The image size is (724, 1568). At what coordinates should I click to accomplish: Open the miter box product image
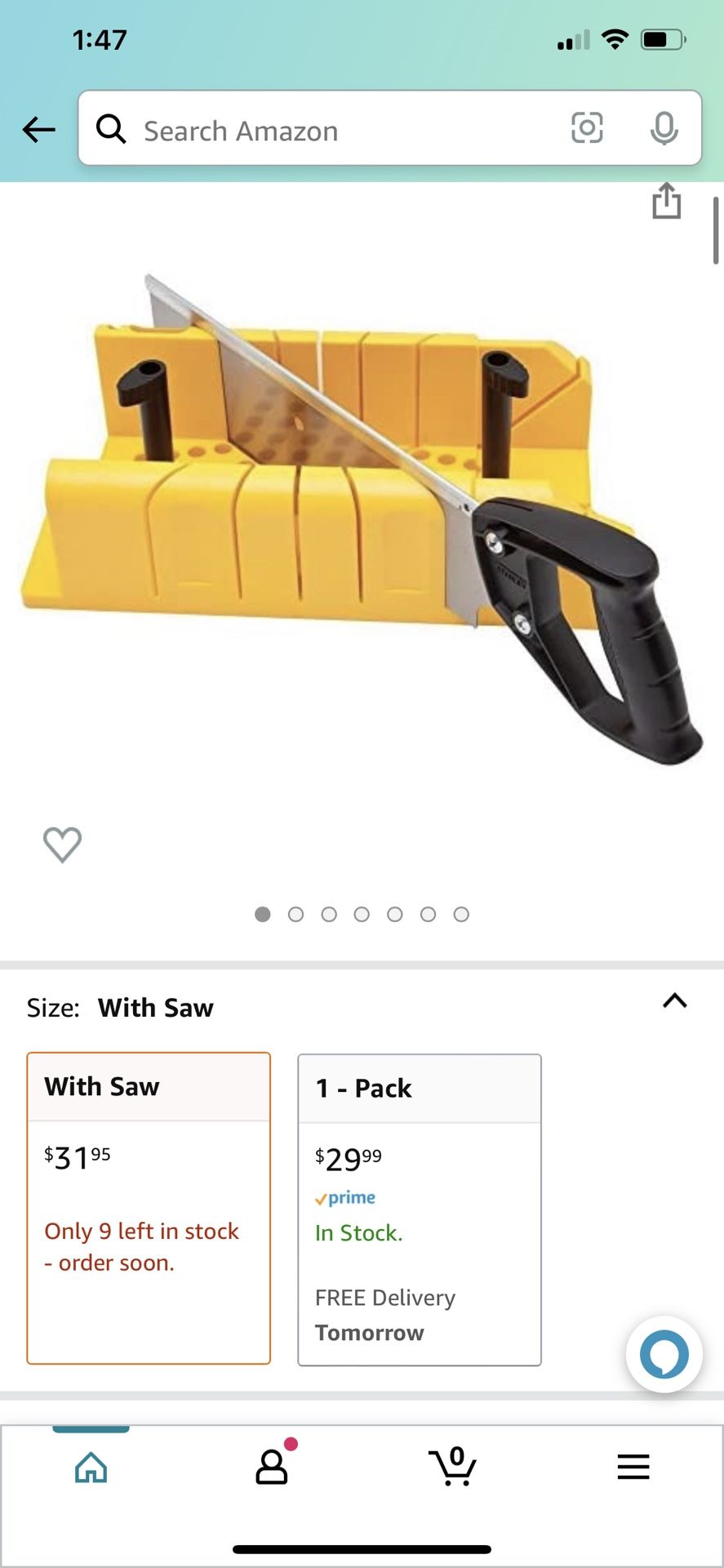(362, 519)
